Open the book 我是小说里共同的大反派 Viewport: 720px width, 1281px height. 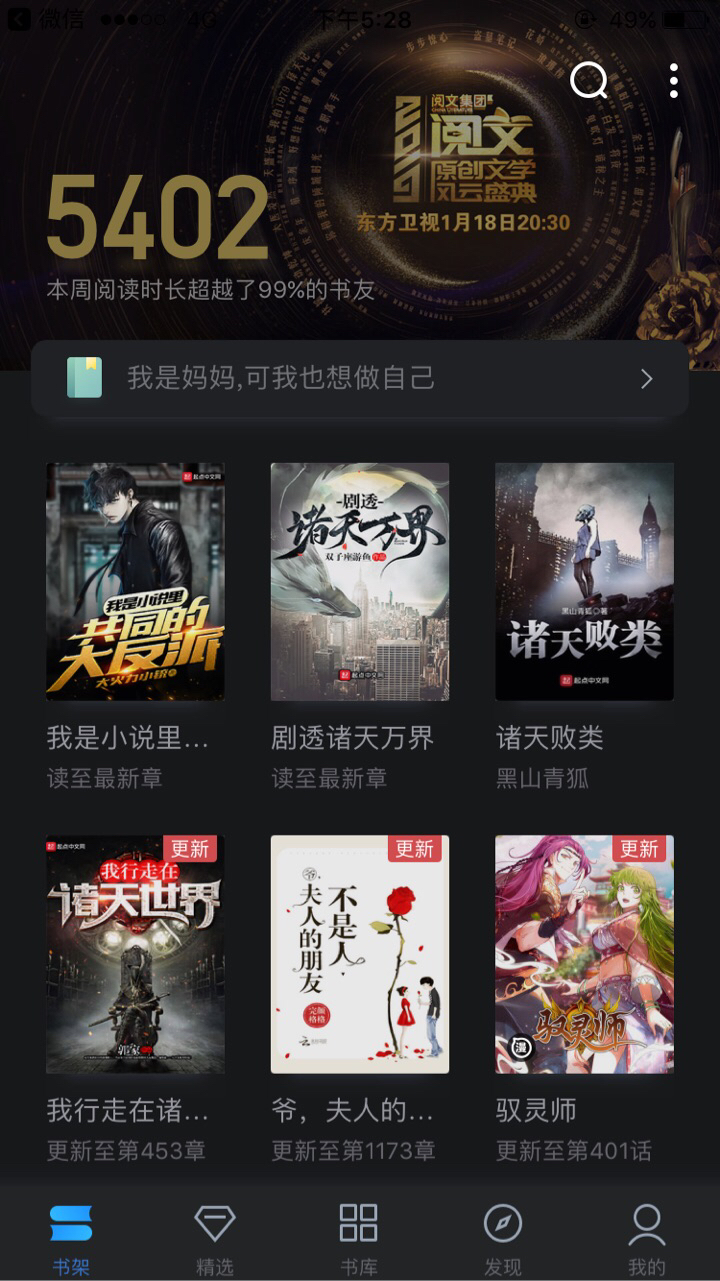135,581
